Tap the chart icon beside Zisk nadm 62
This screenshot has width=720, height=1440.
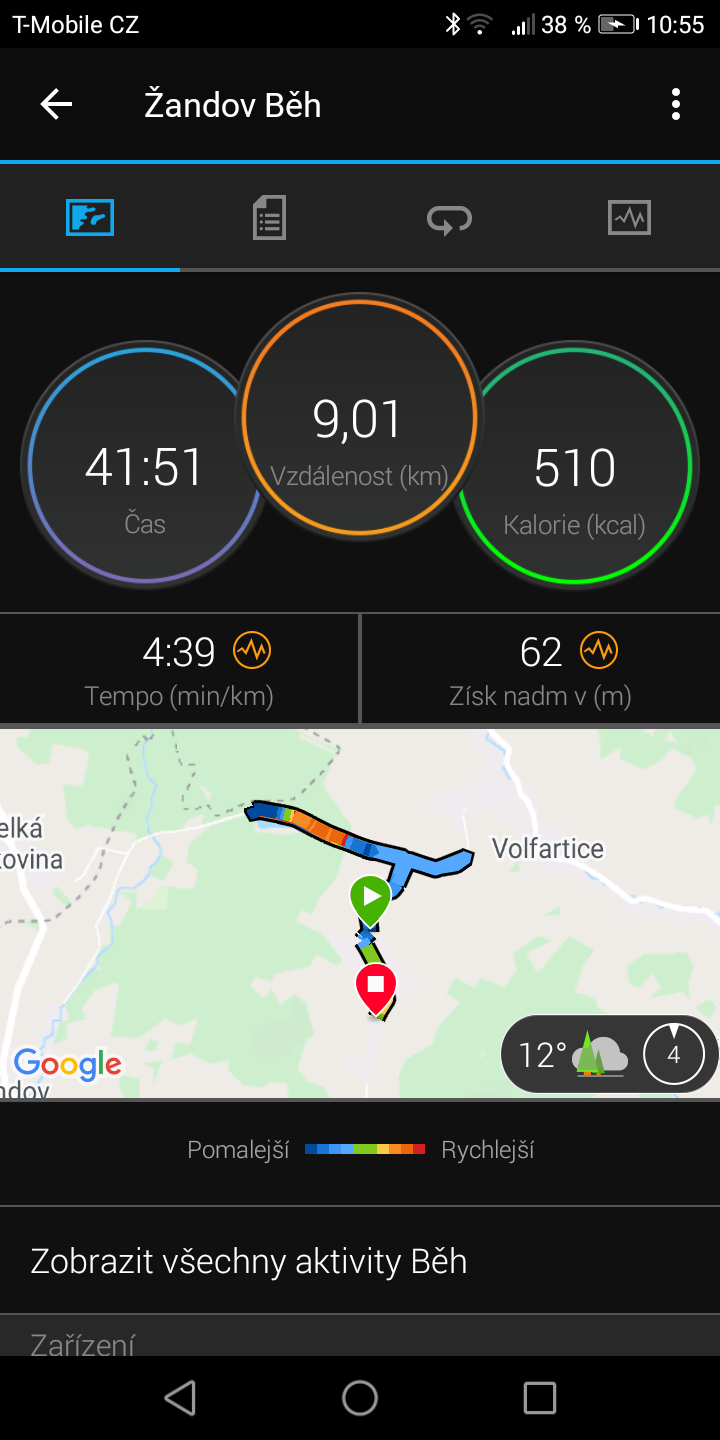599,651
